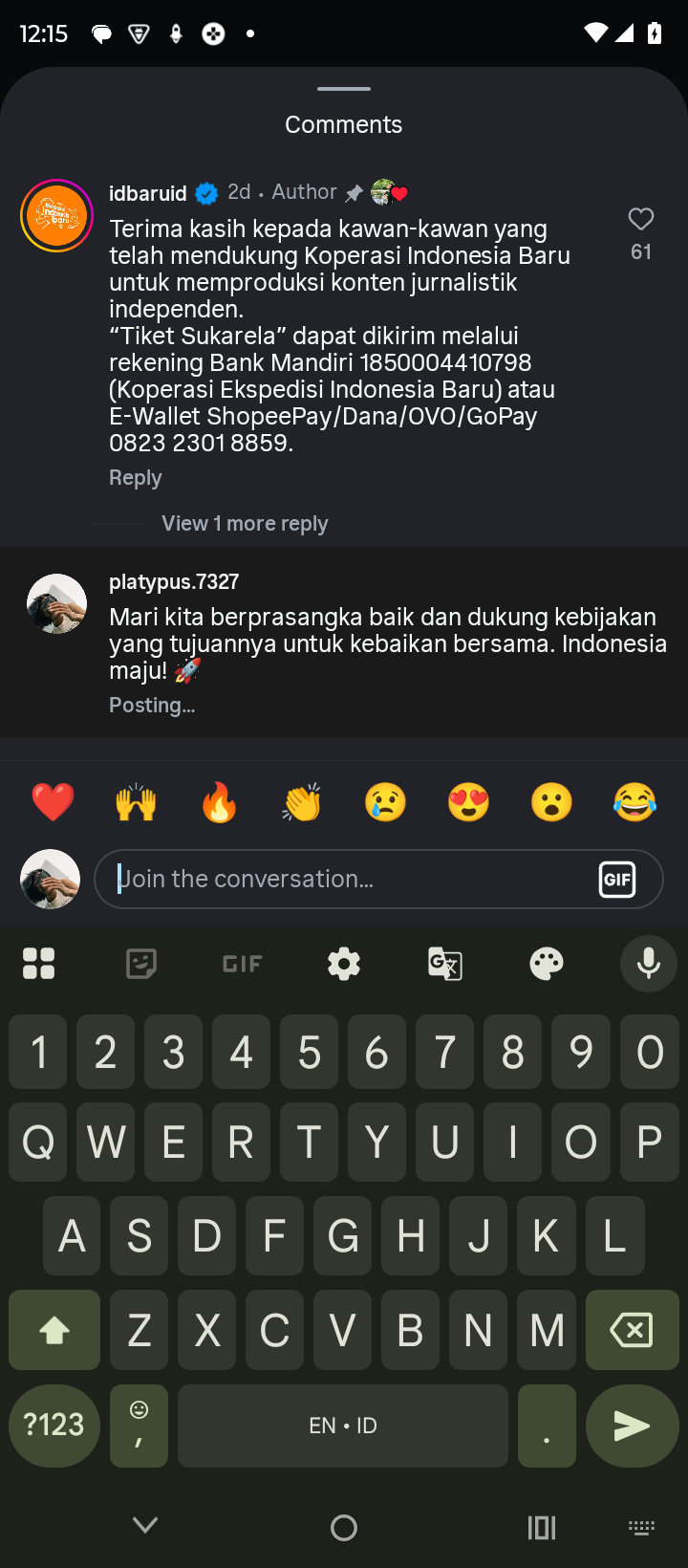Reply to idbaruid's comment
Viewport: 688px width, 1568px height.
135,478
